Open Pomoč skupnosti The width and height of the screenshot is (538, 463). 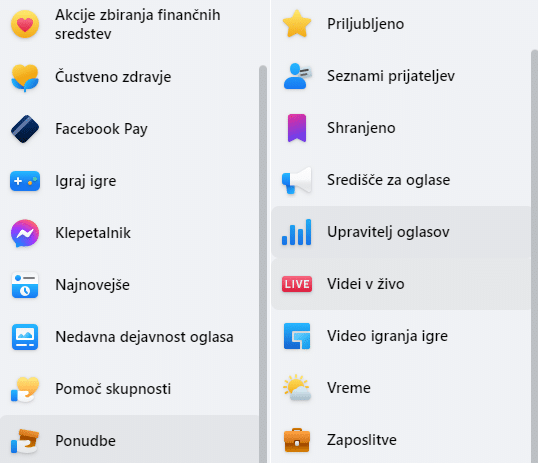tap(130, 389)
